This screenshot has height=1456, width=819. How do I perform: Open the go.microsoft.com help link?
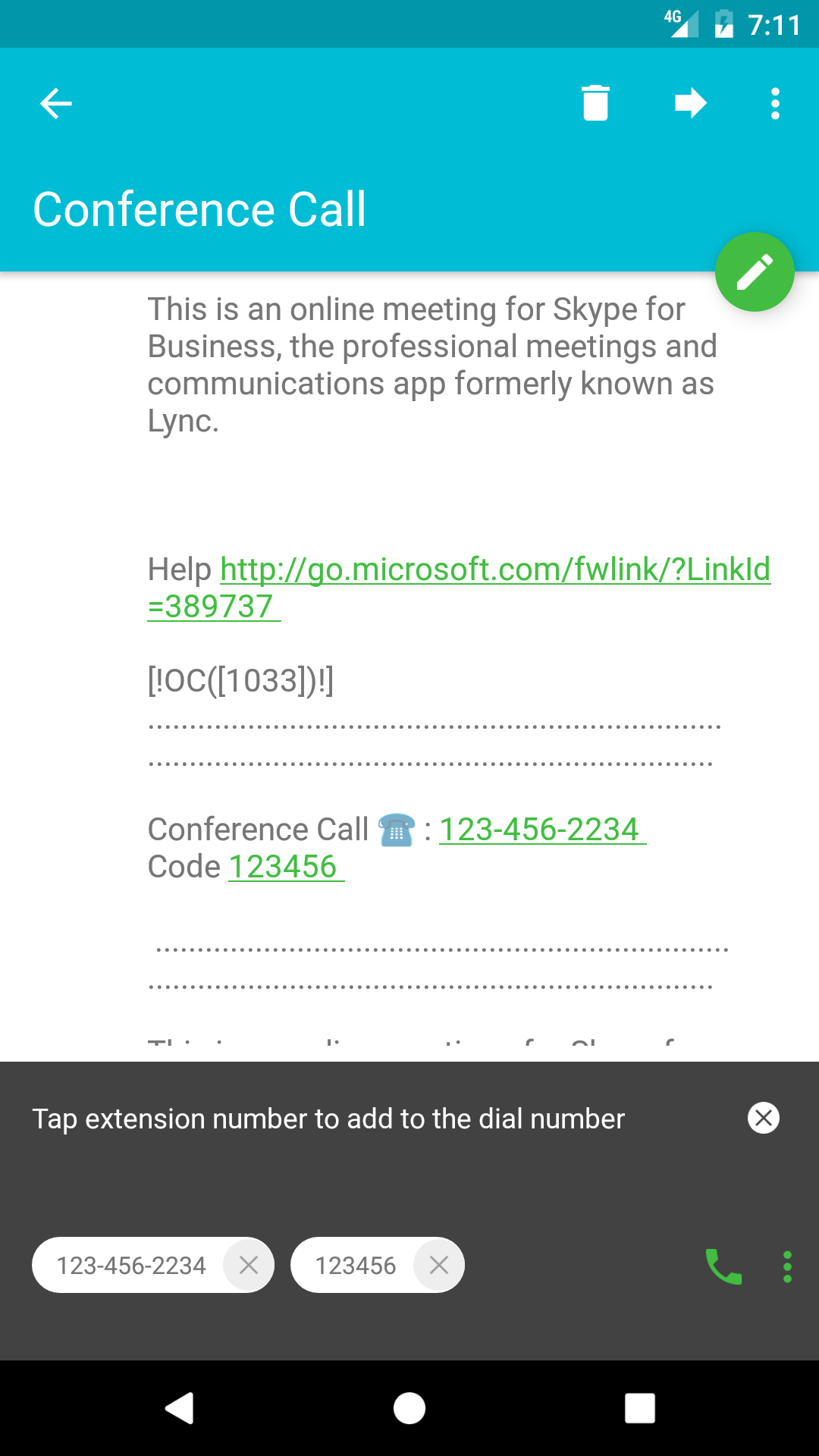[459, 588]
